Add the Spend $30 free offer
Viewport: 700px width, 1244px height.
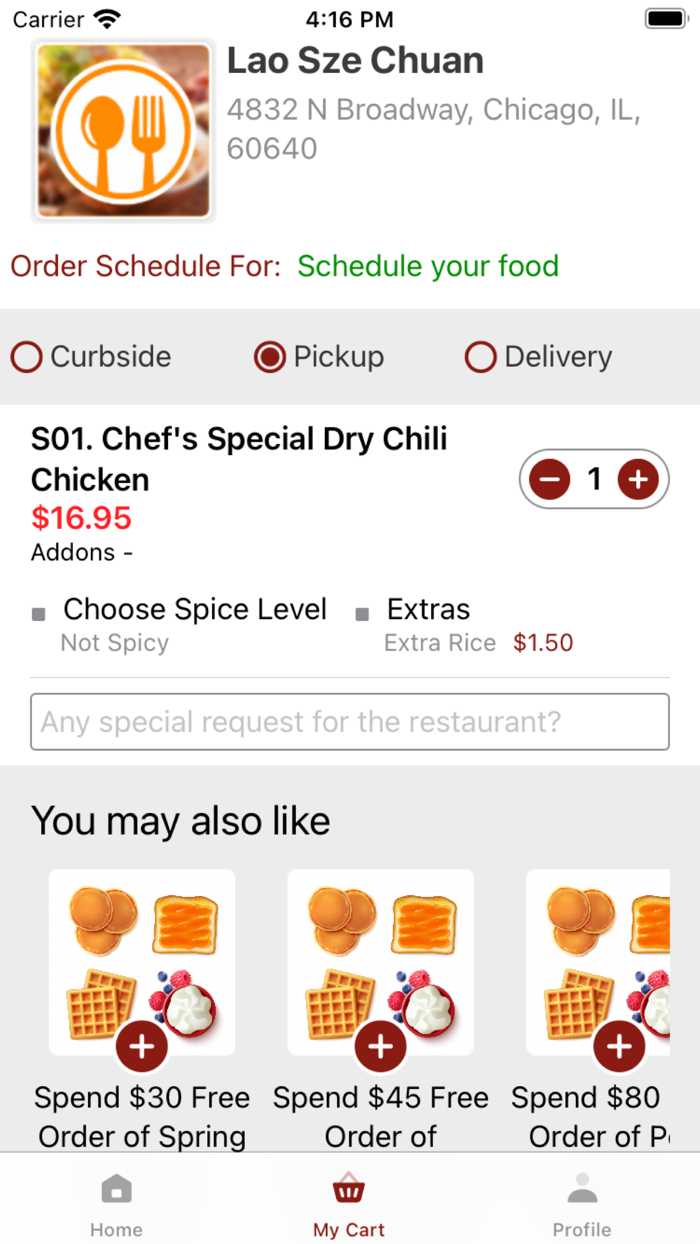click(142, 1047)
